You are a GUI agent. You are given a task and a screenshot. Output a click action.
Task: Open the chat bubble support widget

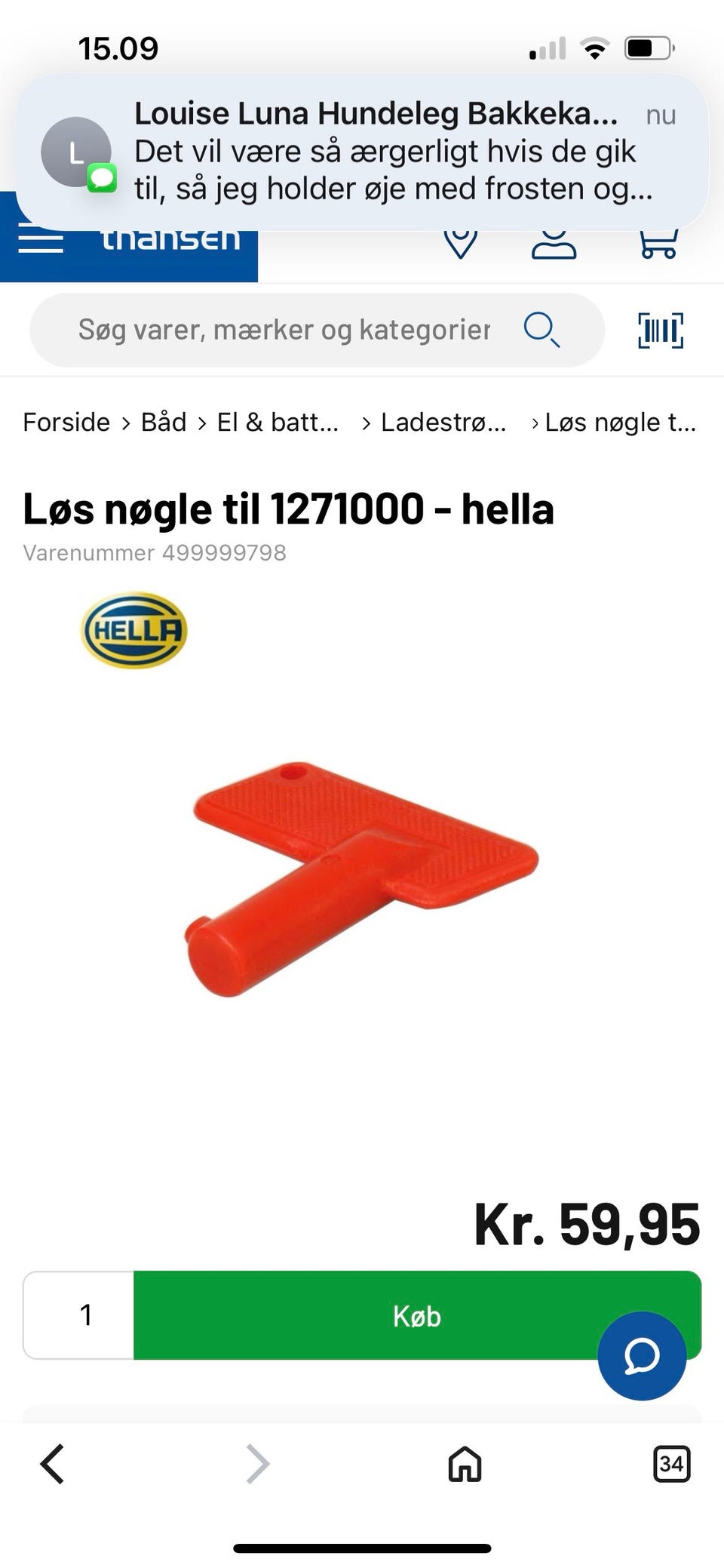coord(642,1354)
